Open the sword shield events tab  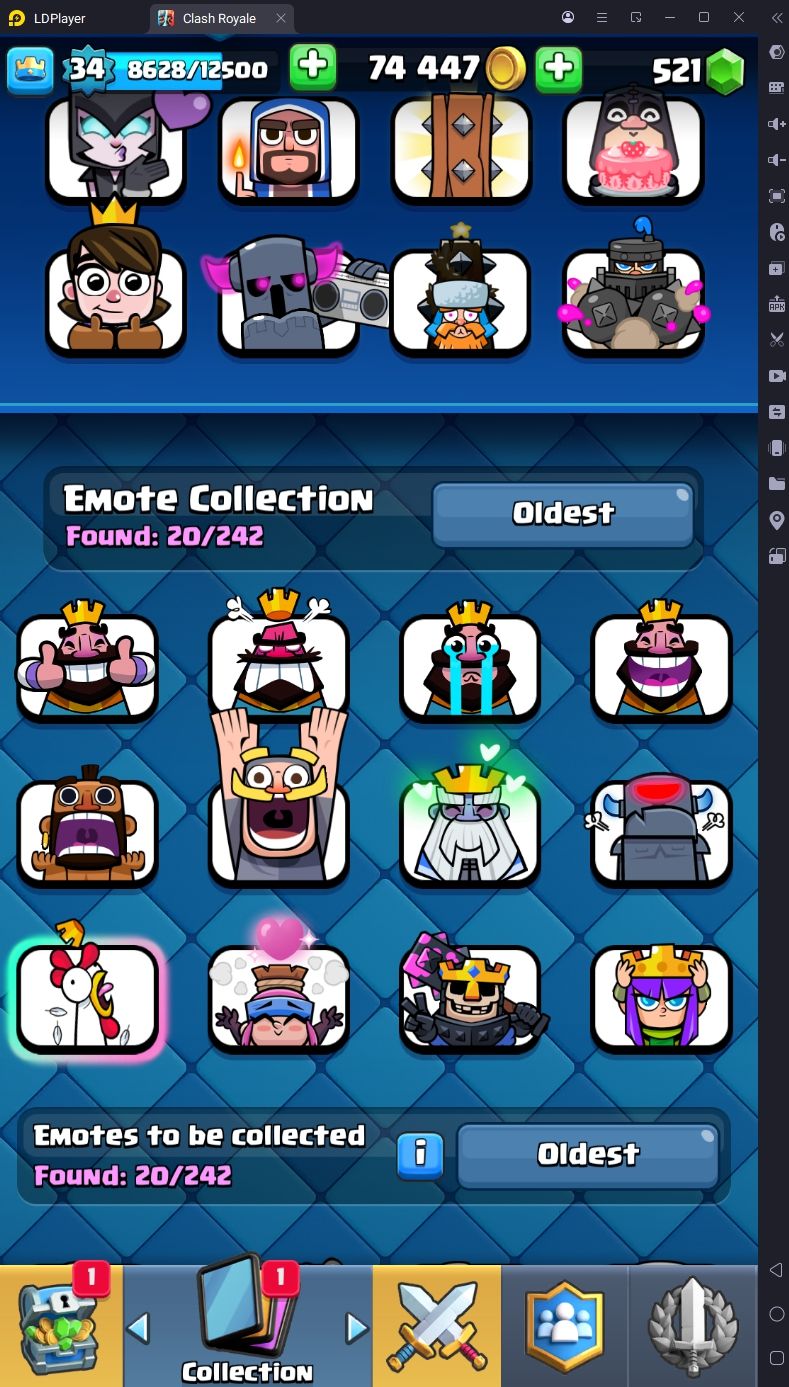coord(693,1325)
